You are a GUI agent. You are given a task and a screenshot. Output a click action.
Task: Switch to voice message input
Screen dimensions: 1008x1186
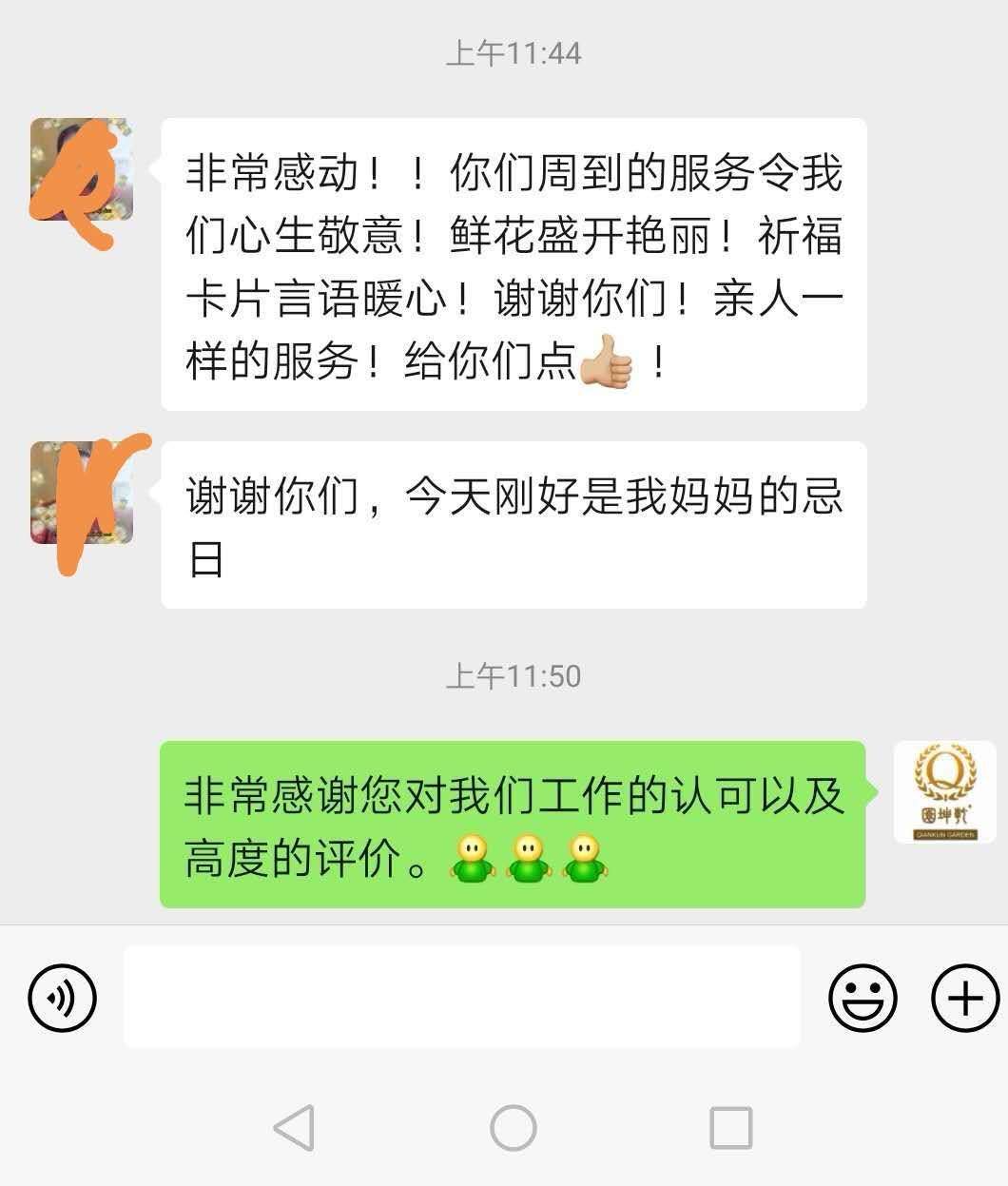(63, 998)
